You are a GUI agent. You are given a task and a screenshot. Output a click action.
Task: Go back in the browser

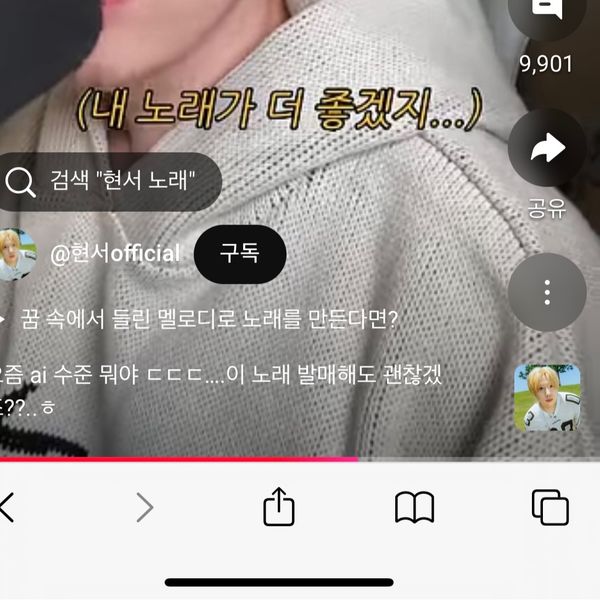(x=8, y=508)
